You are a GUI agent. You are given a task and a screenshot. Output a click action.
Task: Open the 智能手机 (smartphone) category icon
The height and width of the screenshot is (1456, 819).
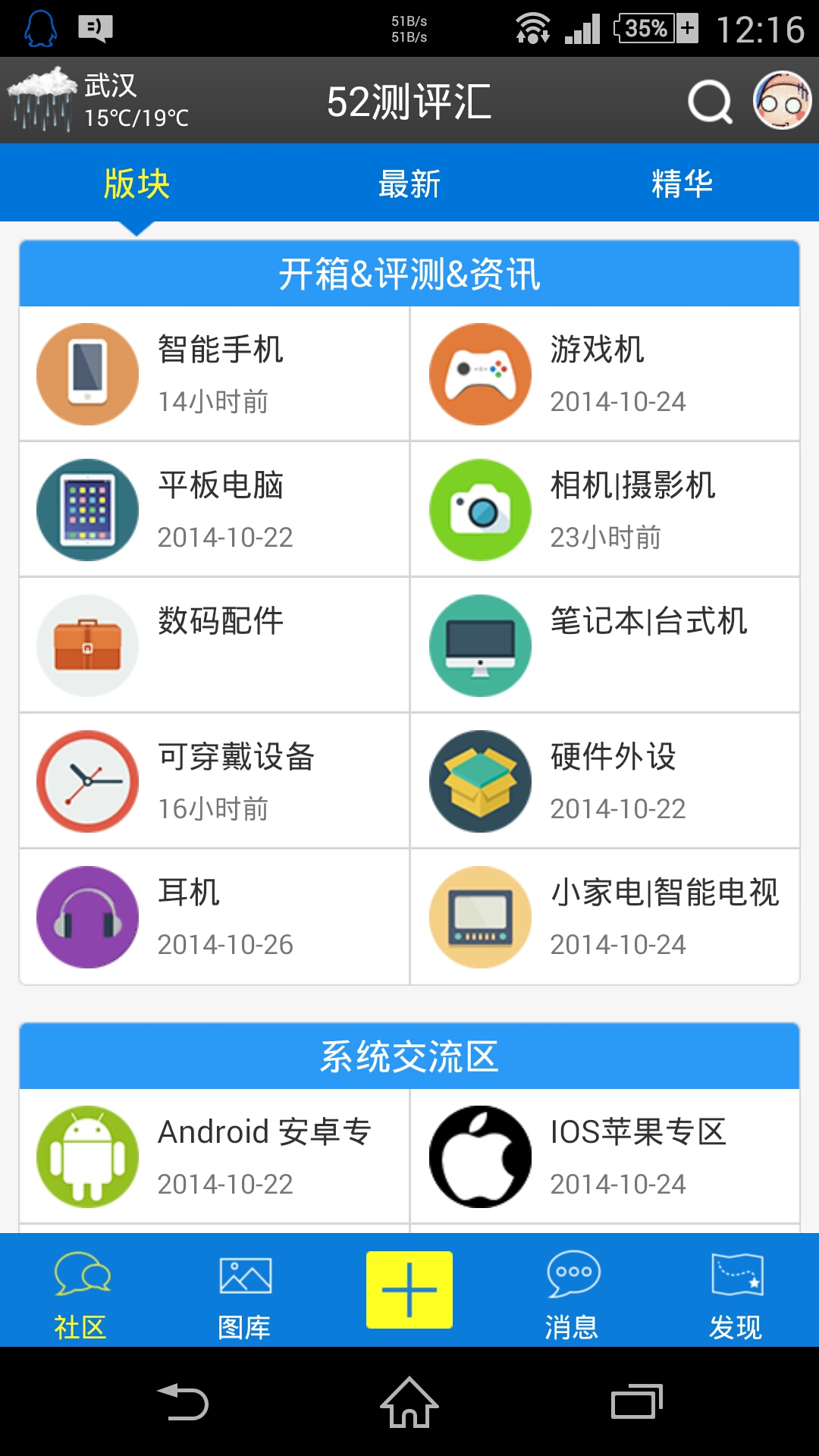click(x=86, y=373)
